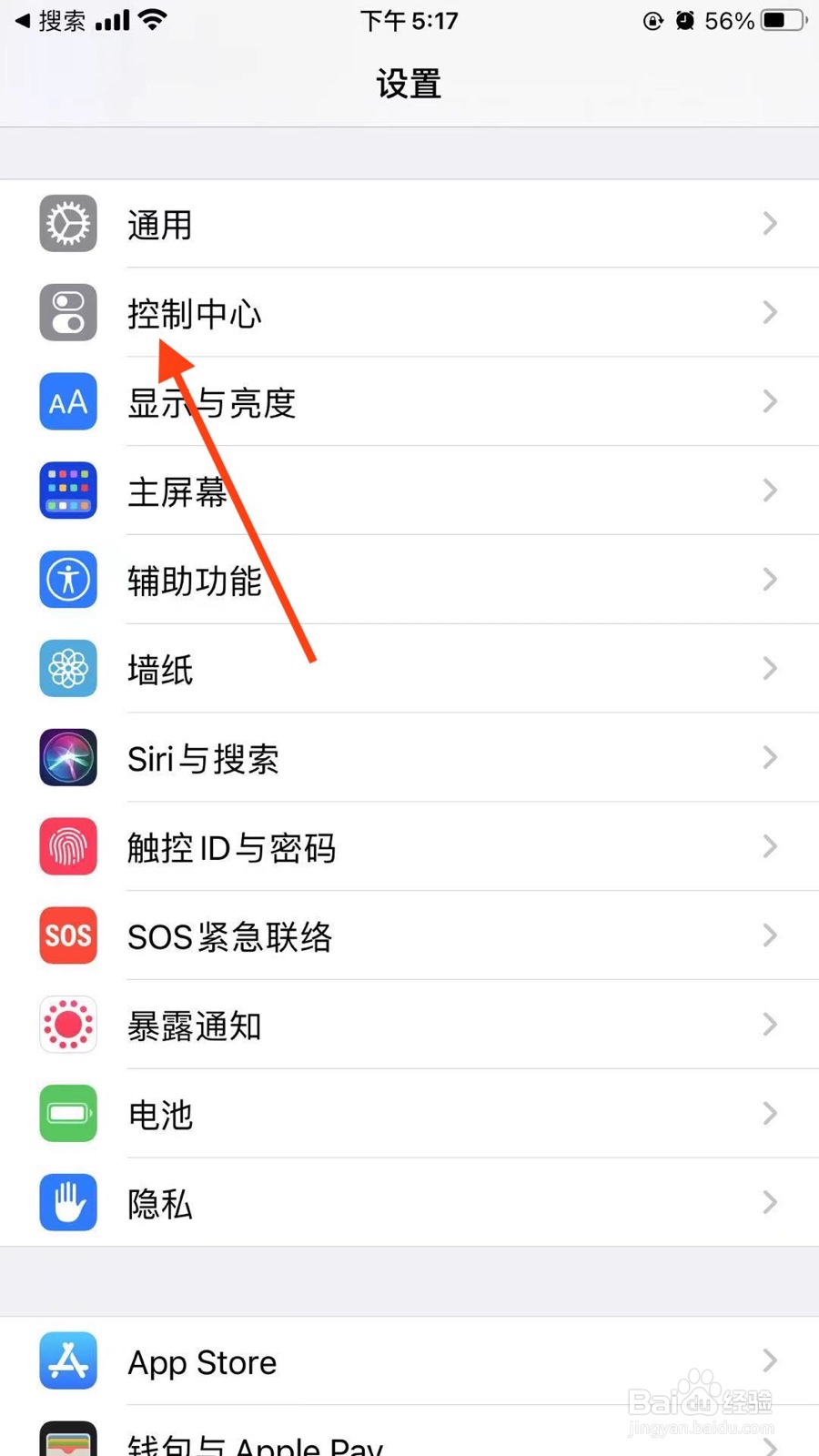Select the colorful Siri icon
The width and height of the screenshot is (819, 1456).
pyautogui.click(x=67, y=757)
